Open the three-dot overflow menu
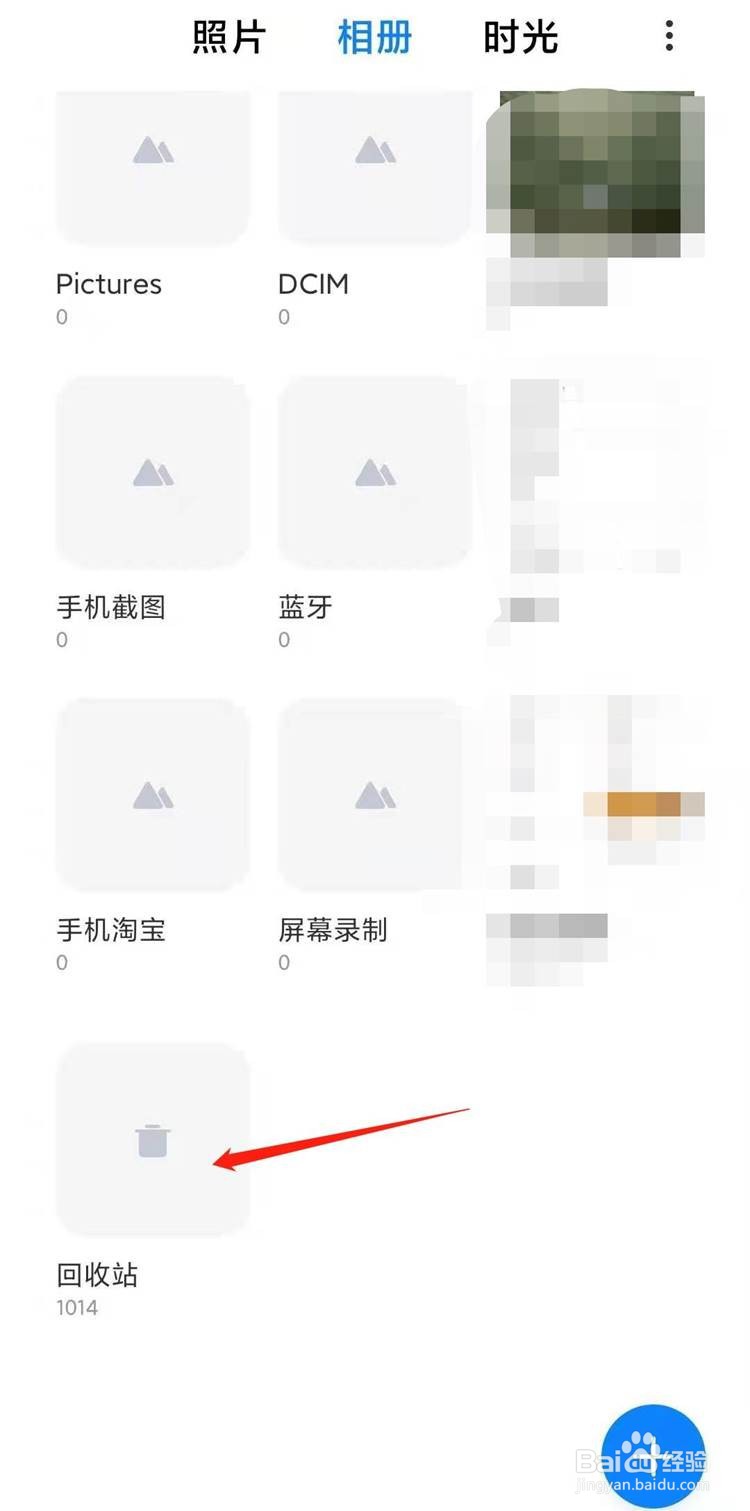This screenshot has width=750, height=1511. [x=668, y=36]
